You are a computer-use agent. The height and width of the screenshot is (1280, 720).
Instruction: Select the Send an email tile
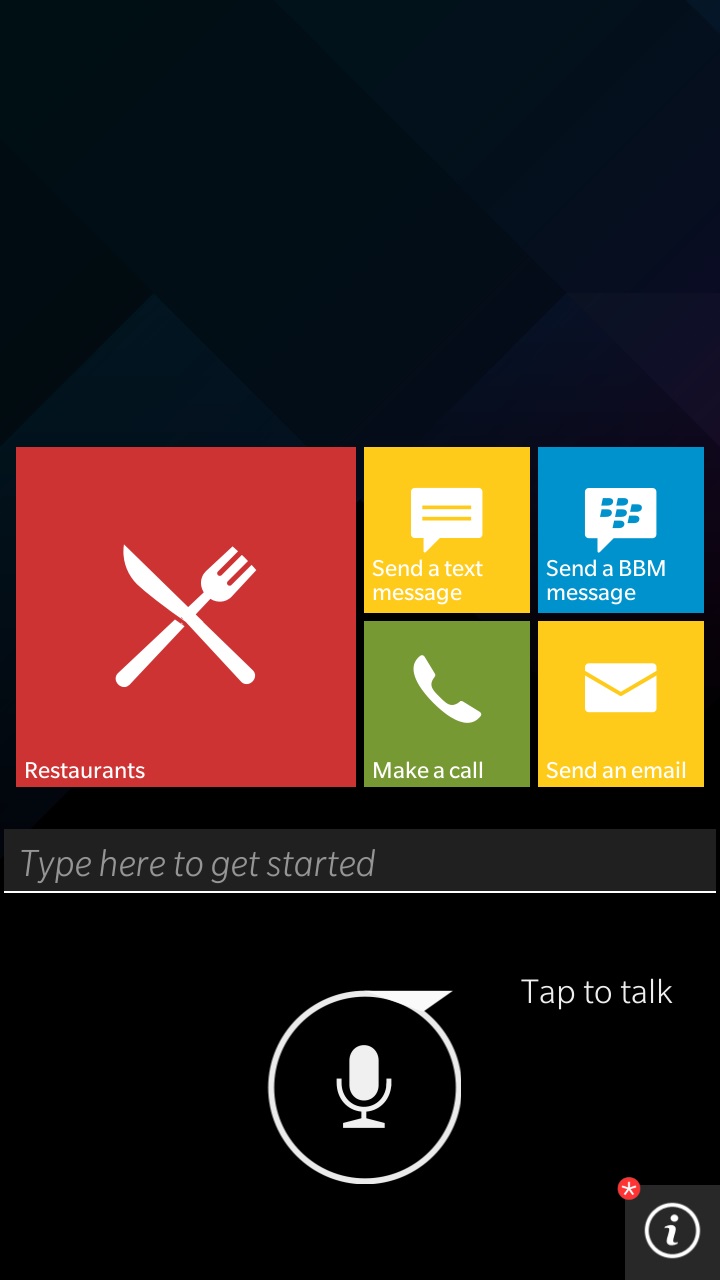tap(620, 703)
